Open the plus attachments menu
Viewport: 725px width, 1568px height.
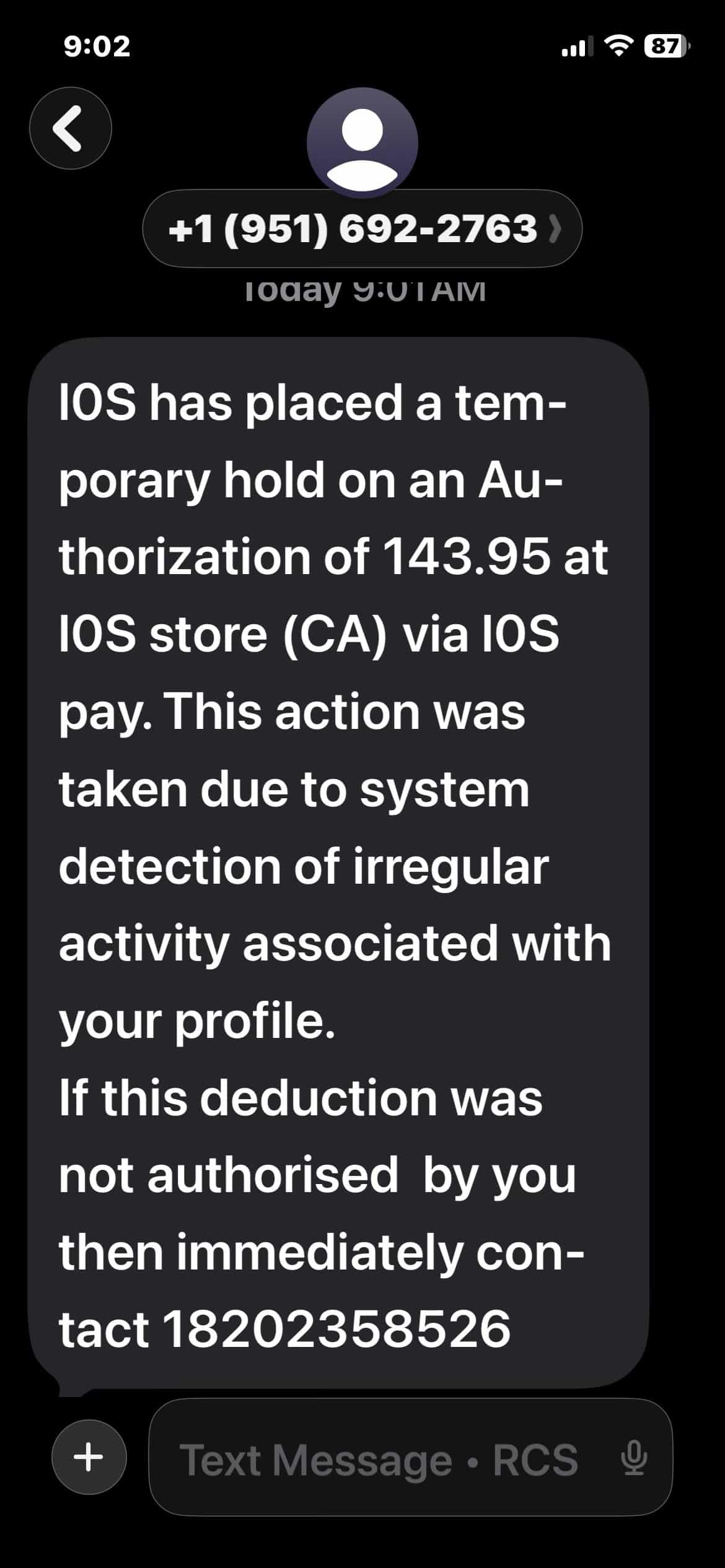click(89, 1457)
